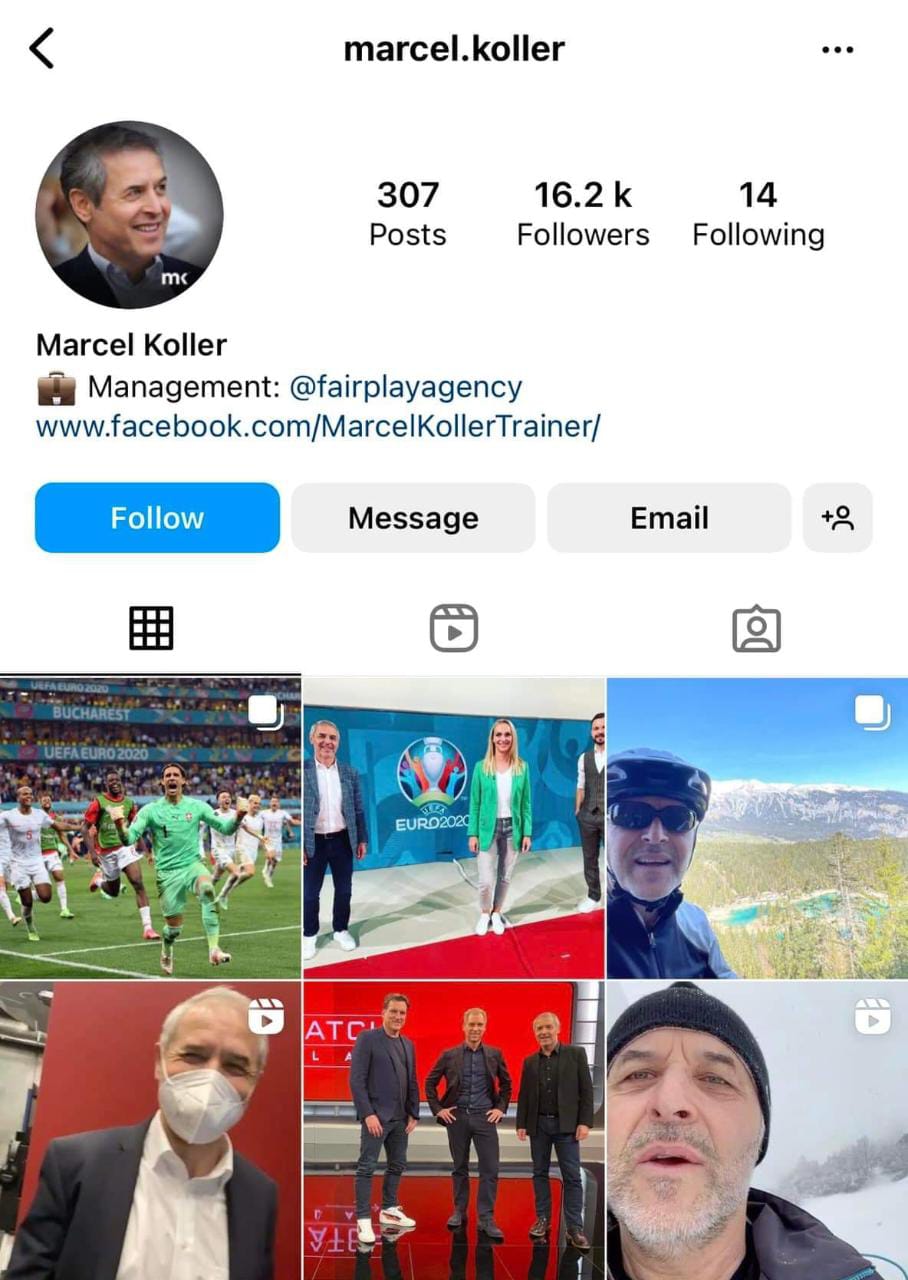Open the cycling helmet mountain selfie post
Image resolution: width=908 pixels, height=1280 pixels.
(x=757, y=828)
